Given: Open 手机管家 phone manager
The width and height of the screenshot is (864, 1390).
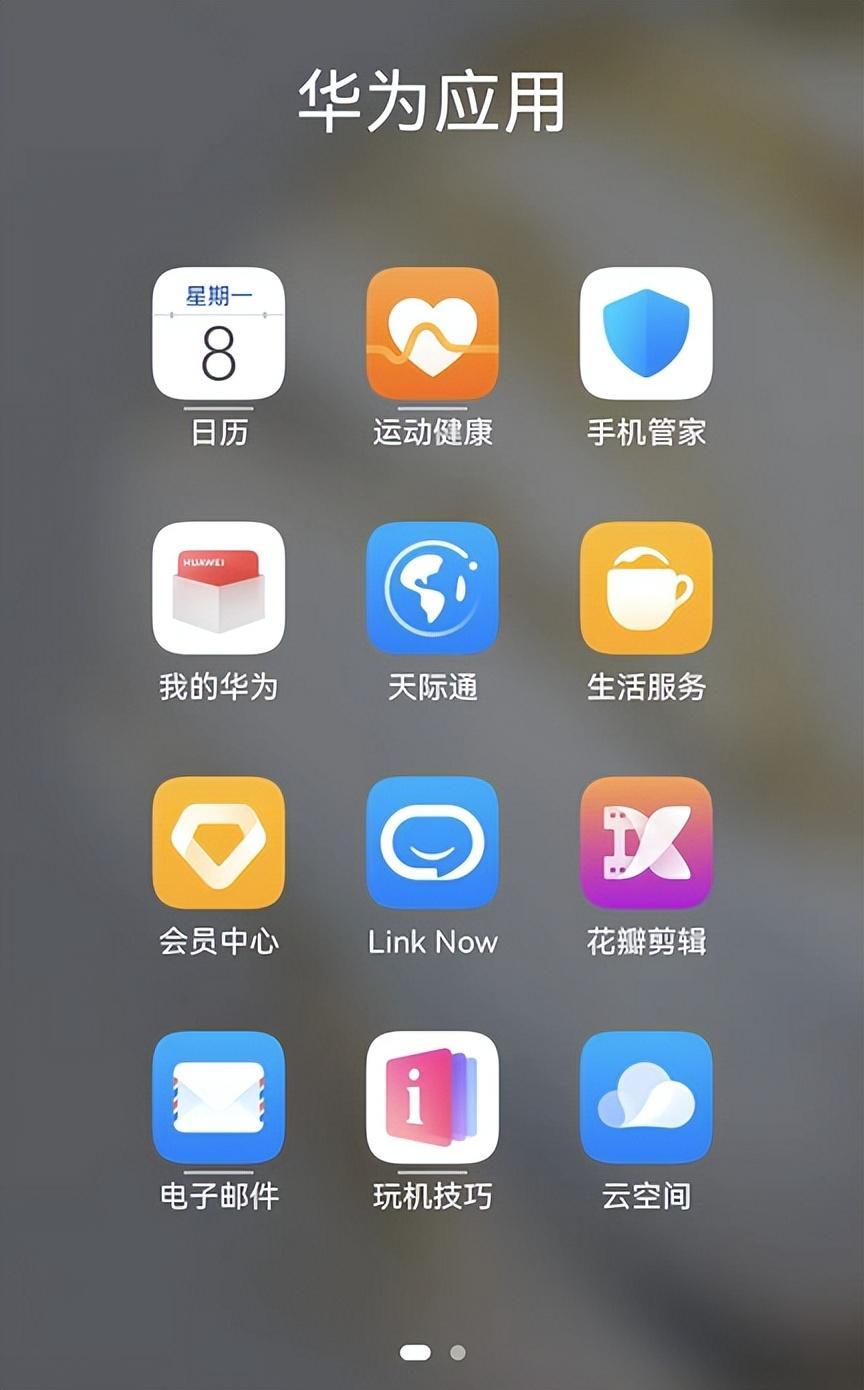Looking at the screenshot, I should tap(646, 334).
